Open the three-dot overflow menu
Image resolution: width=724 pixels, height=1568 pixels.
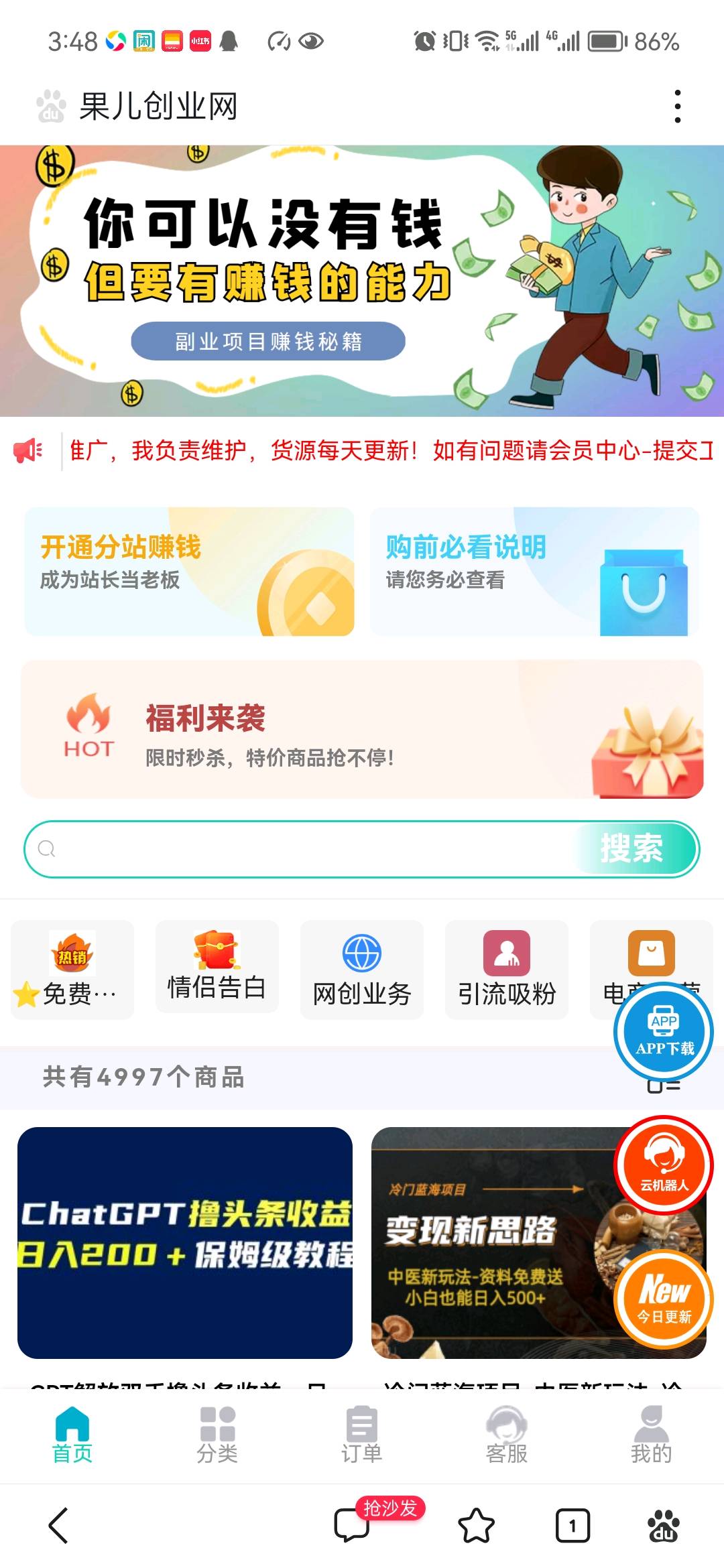point(678,107)
